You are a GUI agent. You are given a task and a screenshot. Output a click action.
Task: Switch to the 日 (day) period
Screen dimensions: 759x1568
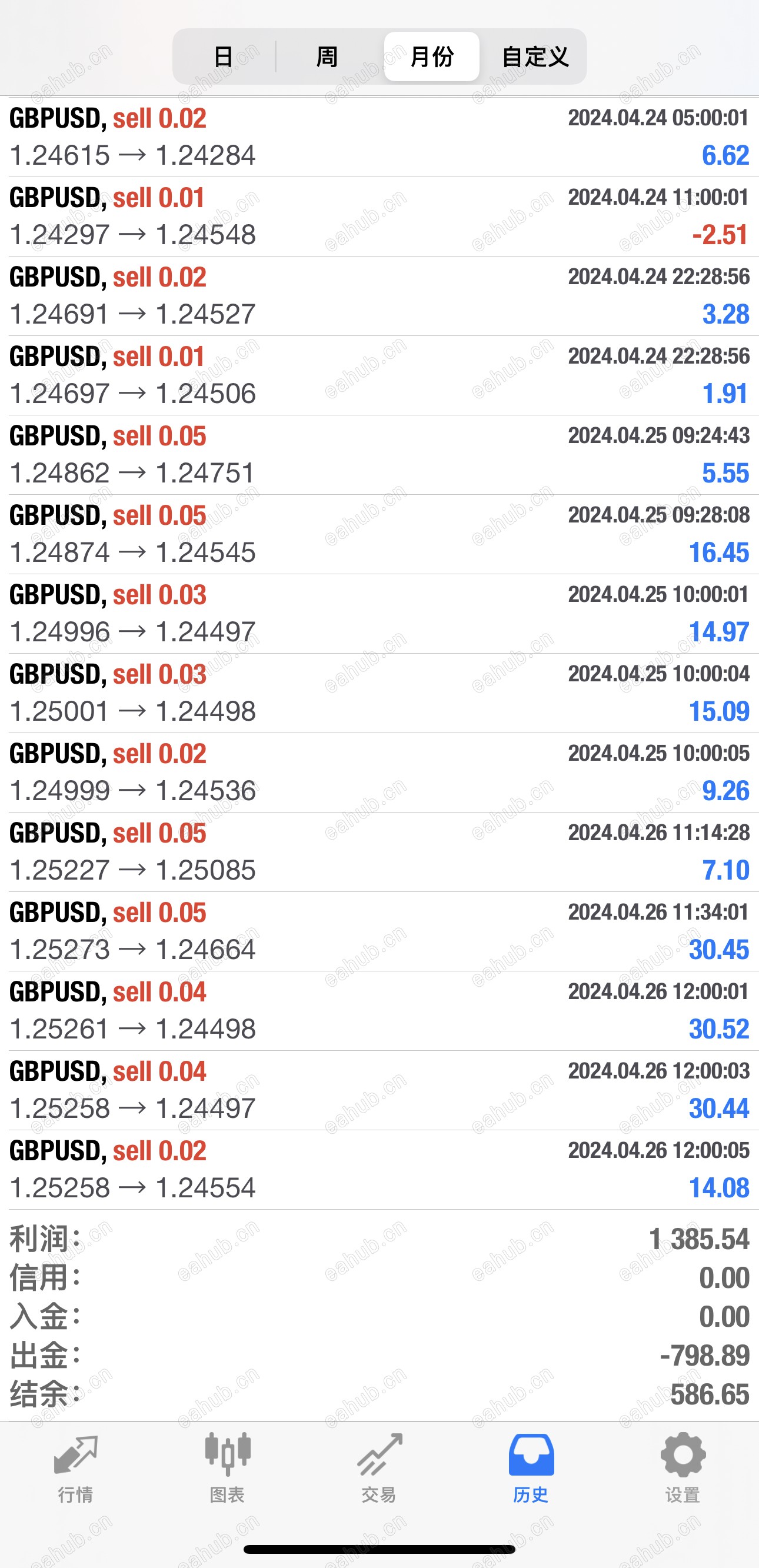click(x=224, y=56)
